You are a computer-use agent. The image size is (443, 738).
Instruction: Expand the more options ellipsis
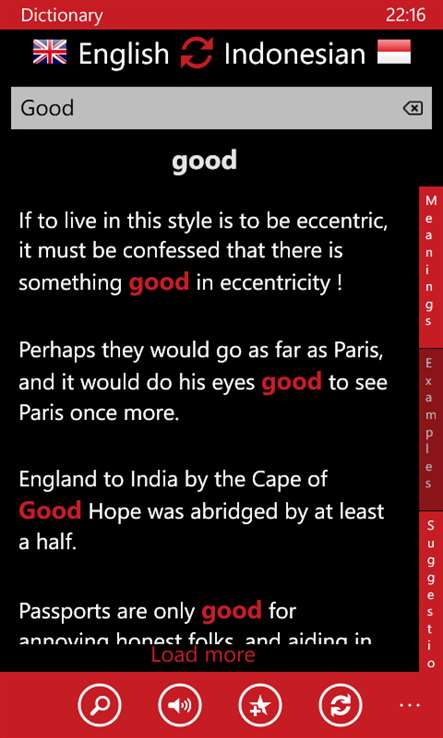click(x=410, y=705)
